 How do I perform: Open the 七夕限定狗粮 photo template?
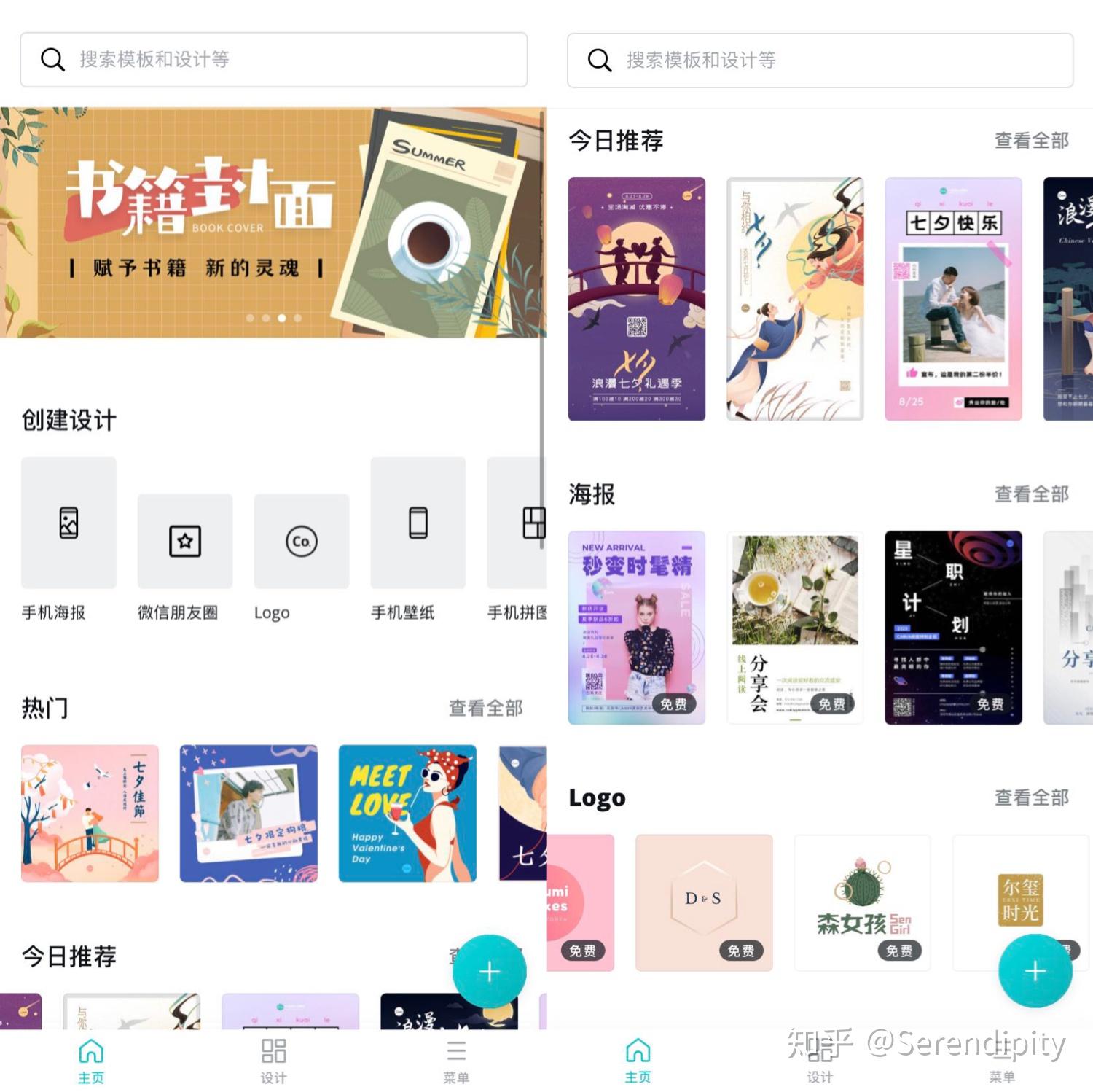tap(248, 813)
